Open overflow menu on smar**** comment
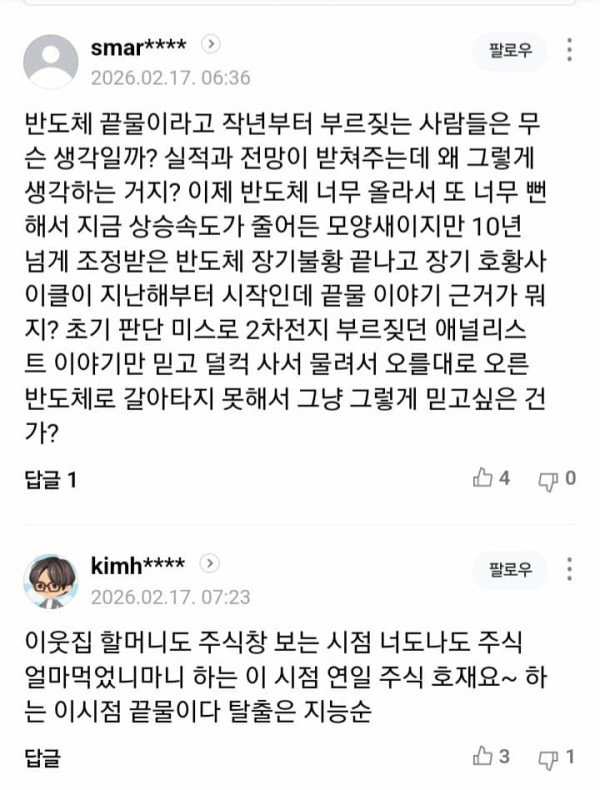This screenshot has width=600, height=790. tap(570, 49)
